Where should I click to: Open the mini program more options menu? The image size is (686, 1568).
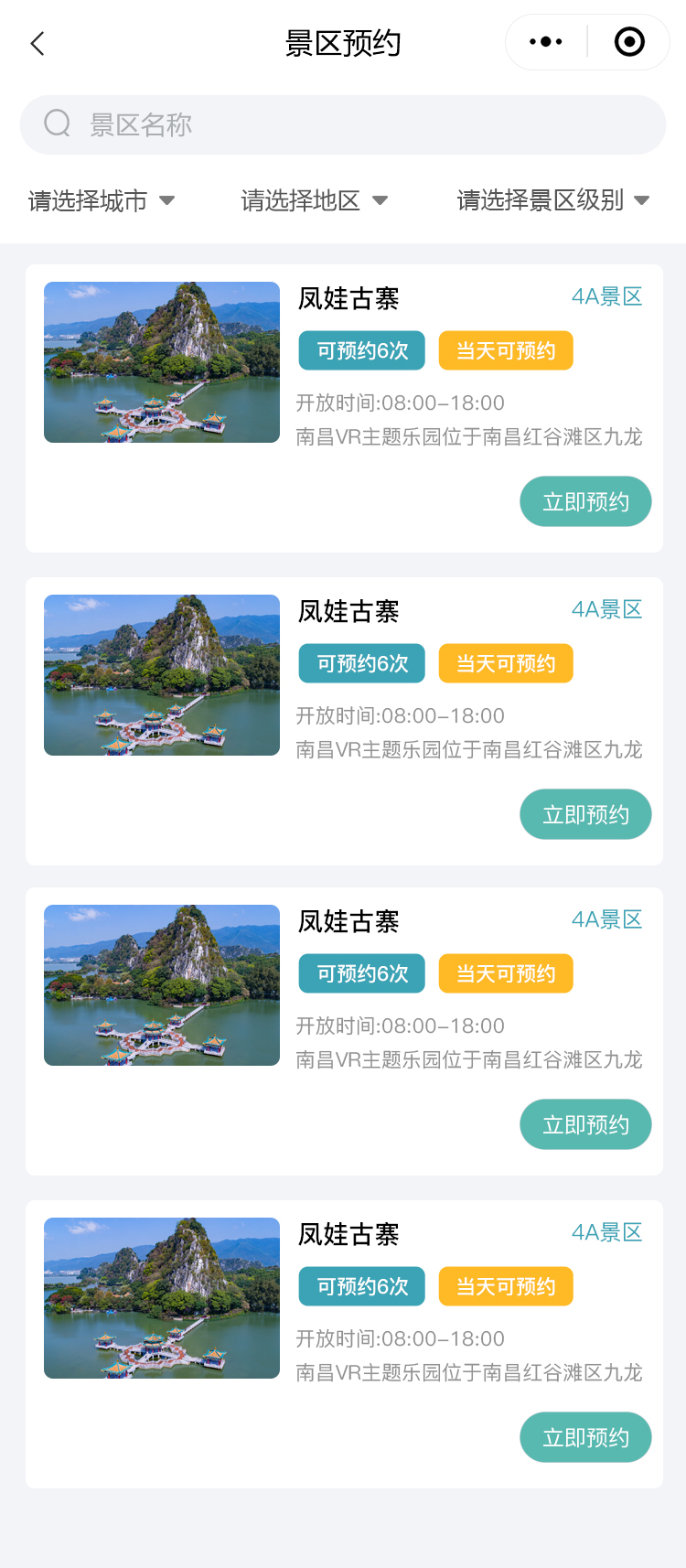(546, 42)
